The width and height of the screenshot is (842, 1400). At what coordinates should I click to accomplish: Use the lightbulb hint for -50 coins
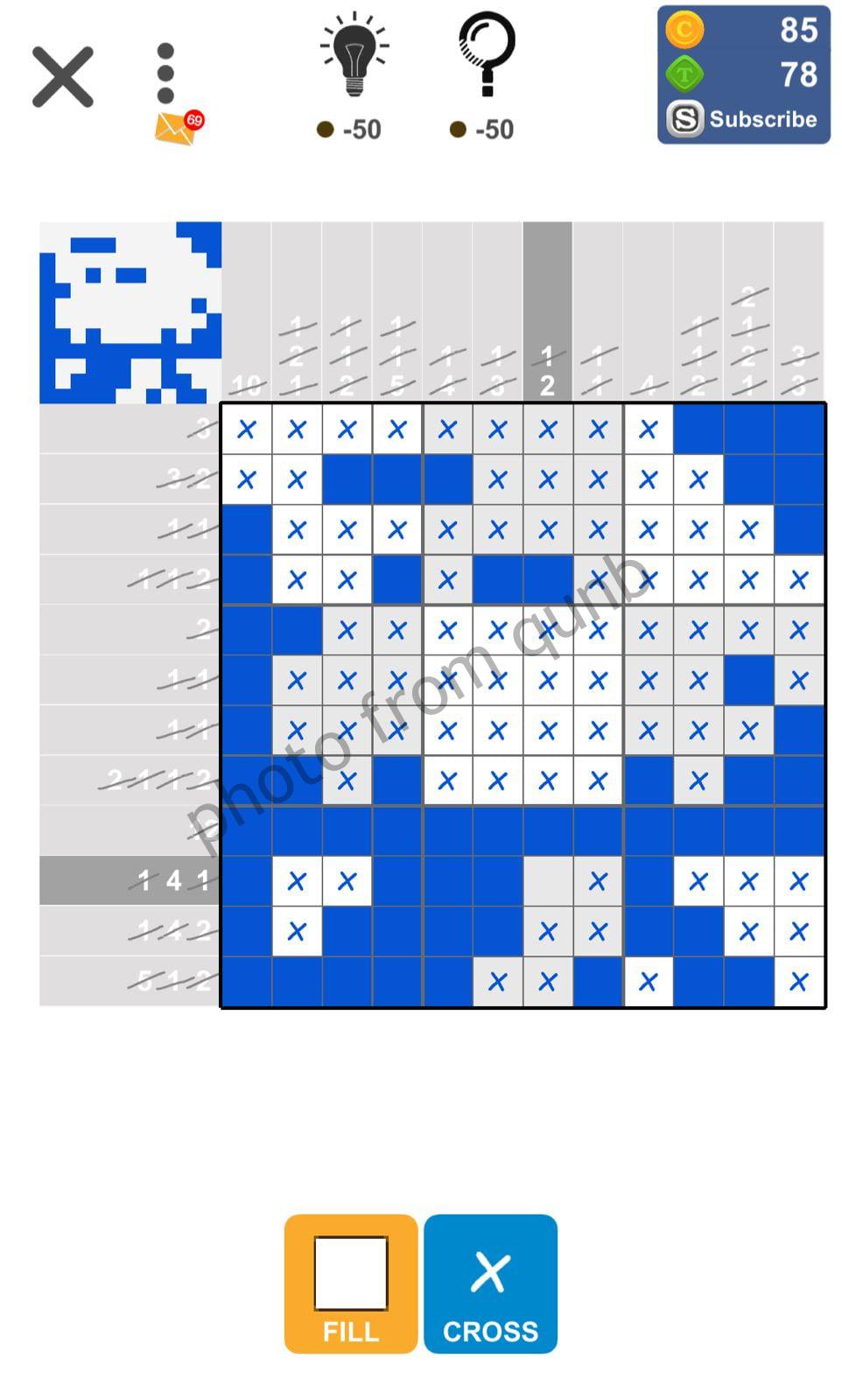tap(354, 61)
